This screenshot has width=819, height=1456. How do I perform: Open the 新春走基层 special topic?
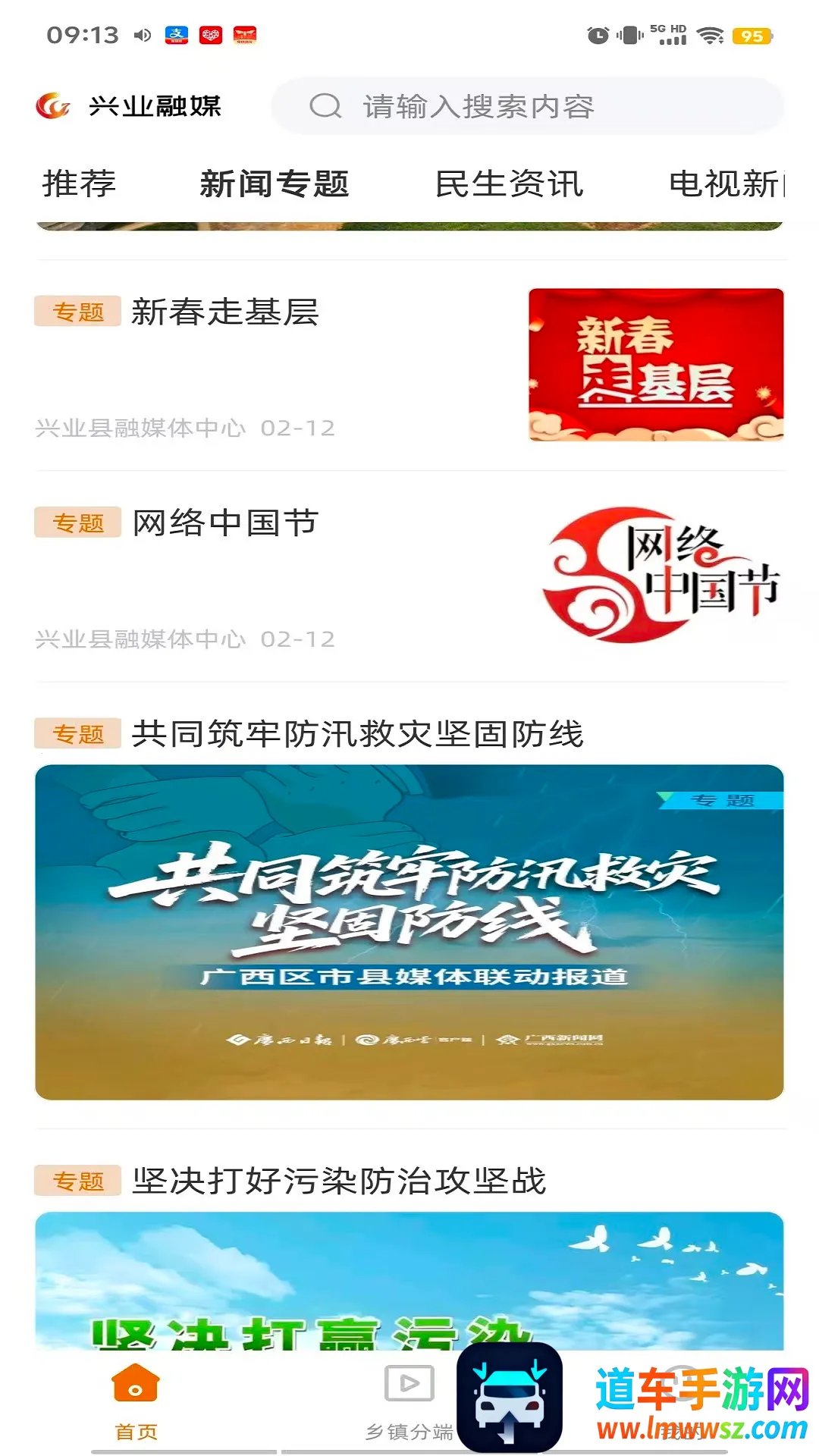click(x=224, y=312)
